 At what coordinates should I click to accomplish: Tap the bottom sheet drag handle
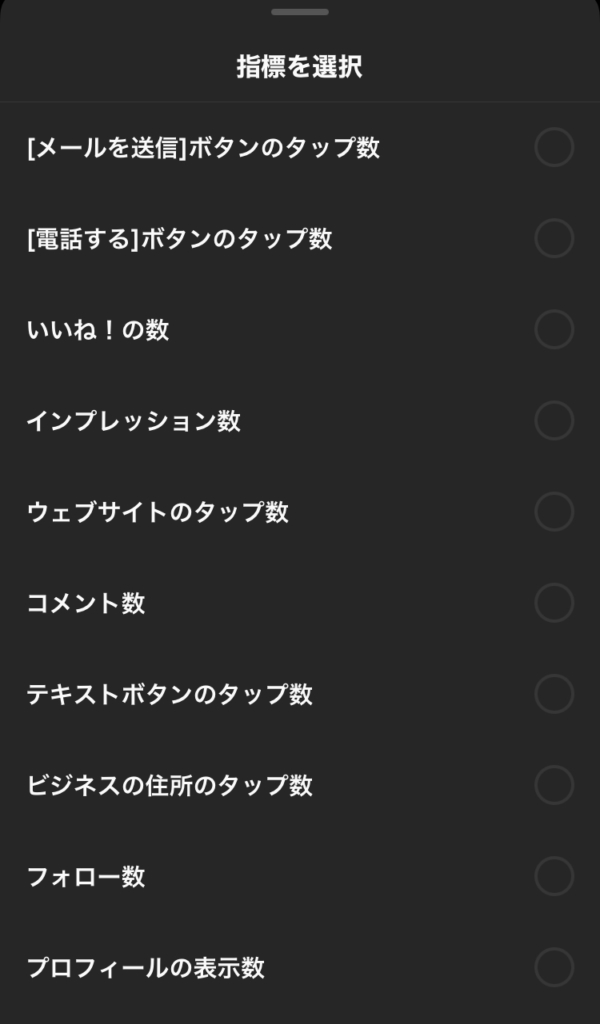point(300,12)
